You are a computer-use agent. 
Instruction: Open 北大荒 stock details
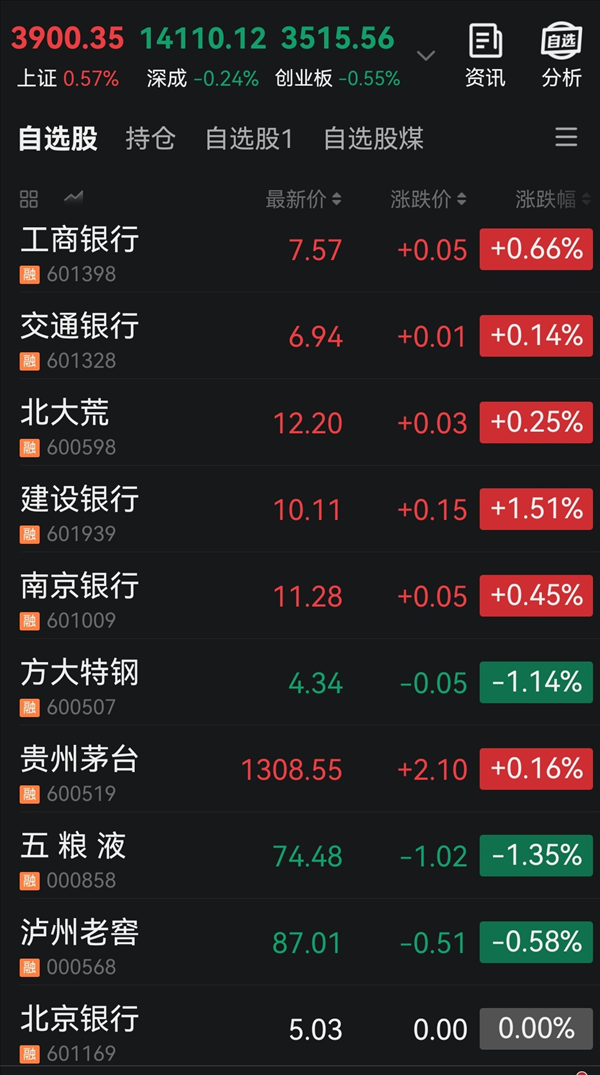click(300, 422)
